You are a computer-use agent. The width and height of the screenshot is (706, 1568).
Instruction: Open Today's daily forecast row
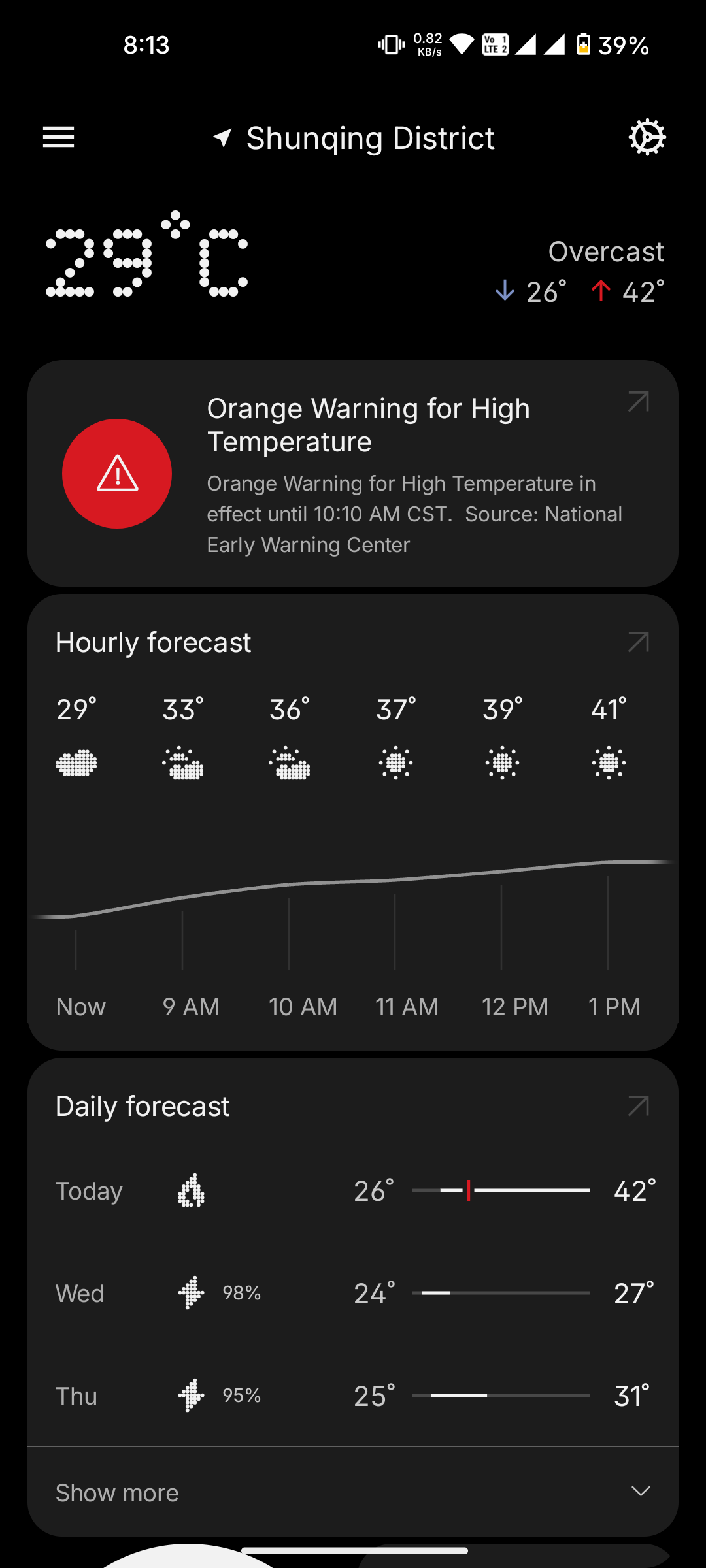tap(353, 1191)
